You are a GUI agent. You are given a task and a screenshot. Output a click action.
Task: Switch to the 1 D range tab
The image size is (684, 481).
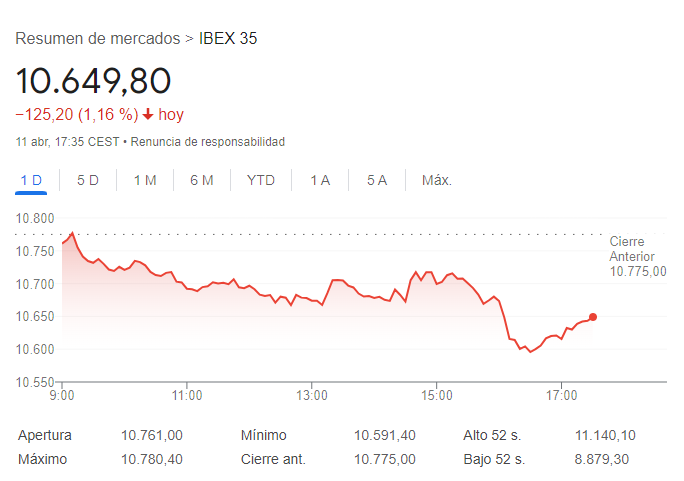pos(31,180)
